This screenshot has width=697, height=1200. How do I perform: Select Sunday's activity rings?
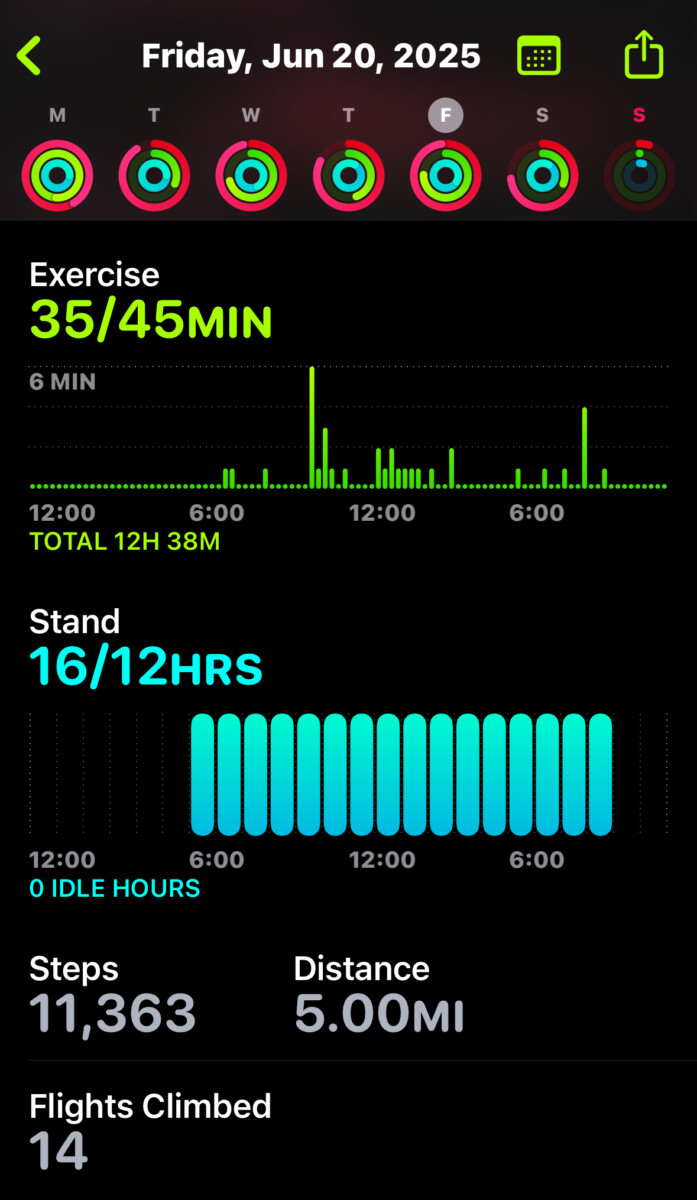[x=639, y=175]
